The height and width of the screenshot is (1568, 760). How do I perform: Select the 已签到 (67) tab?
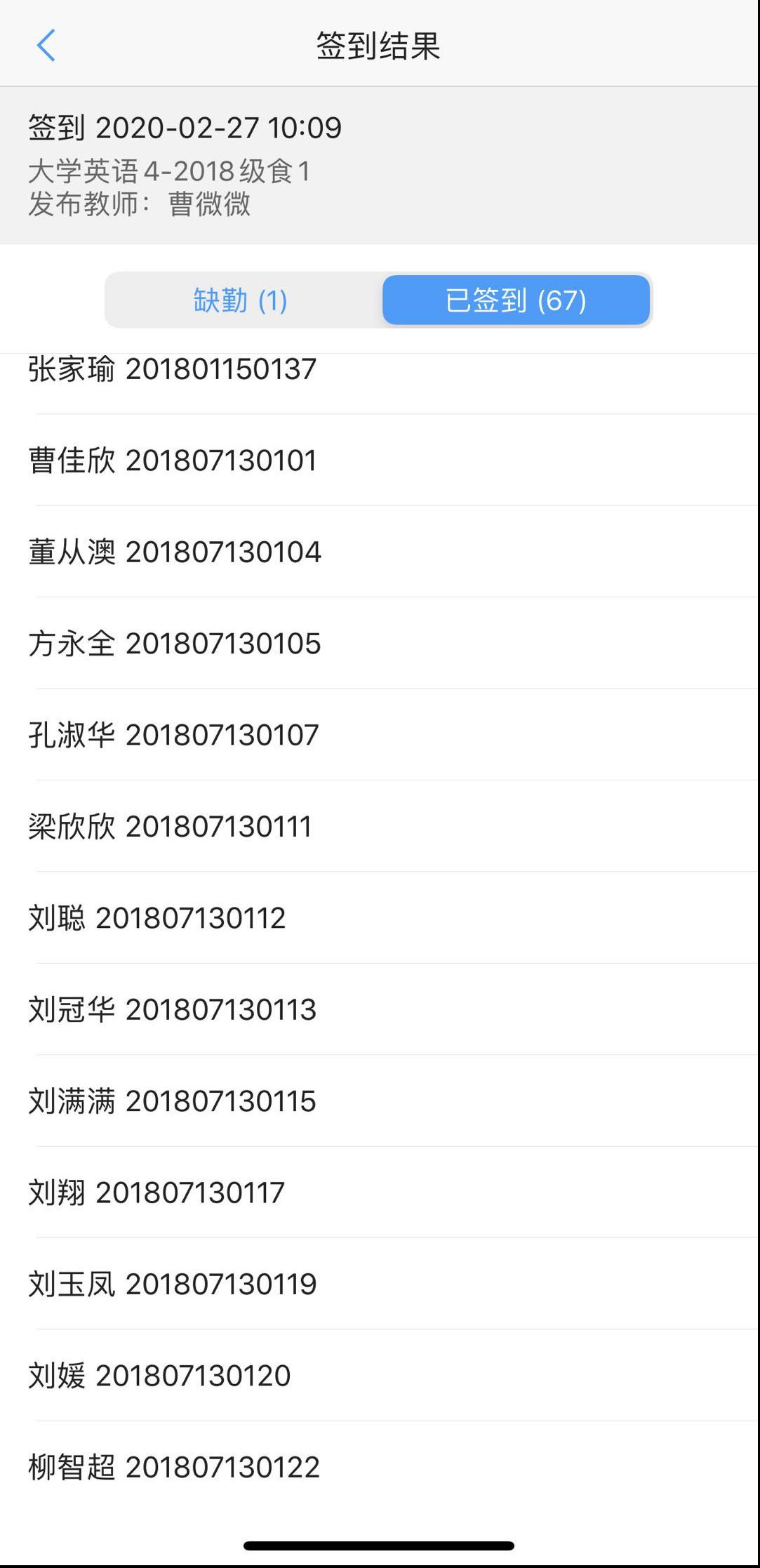(x=516, y=300)
